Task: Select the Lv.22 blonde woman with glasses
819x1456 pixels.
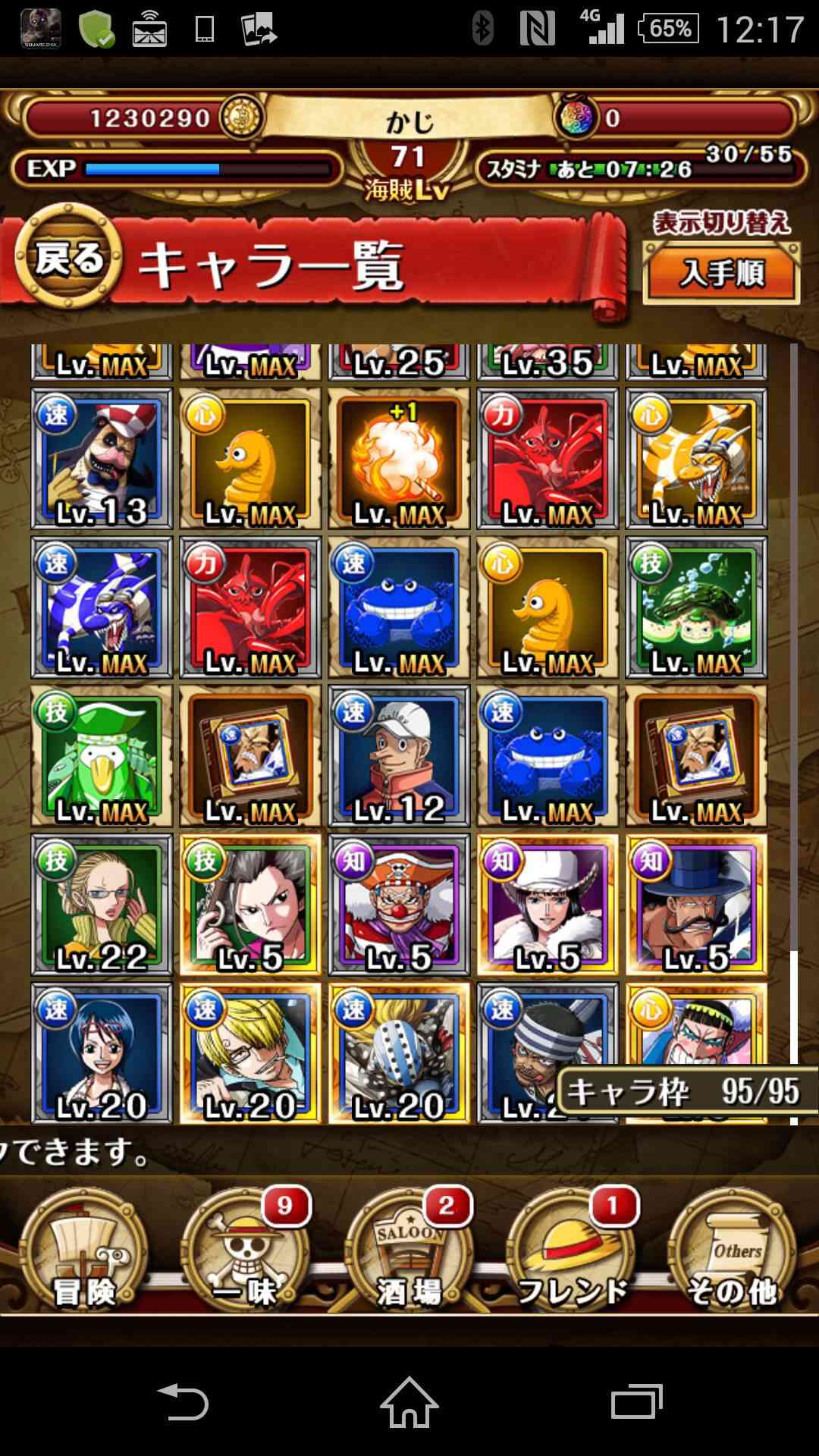Action: (102, 904)
